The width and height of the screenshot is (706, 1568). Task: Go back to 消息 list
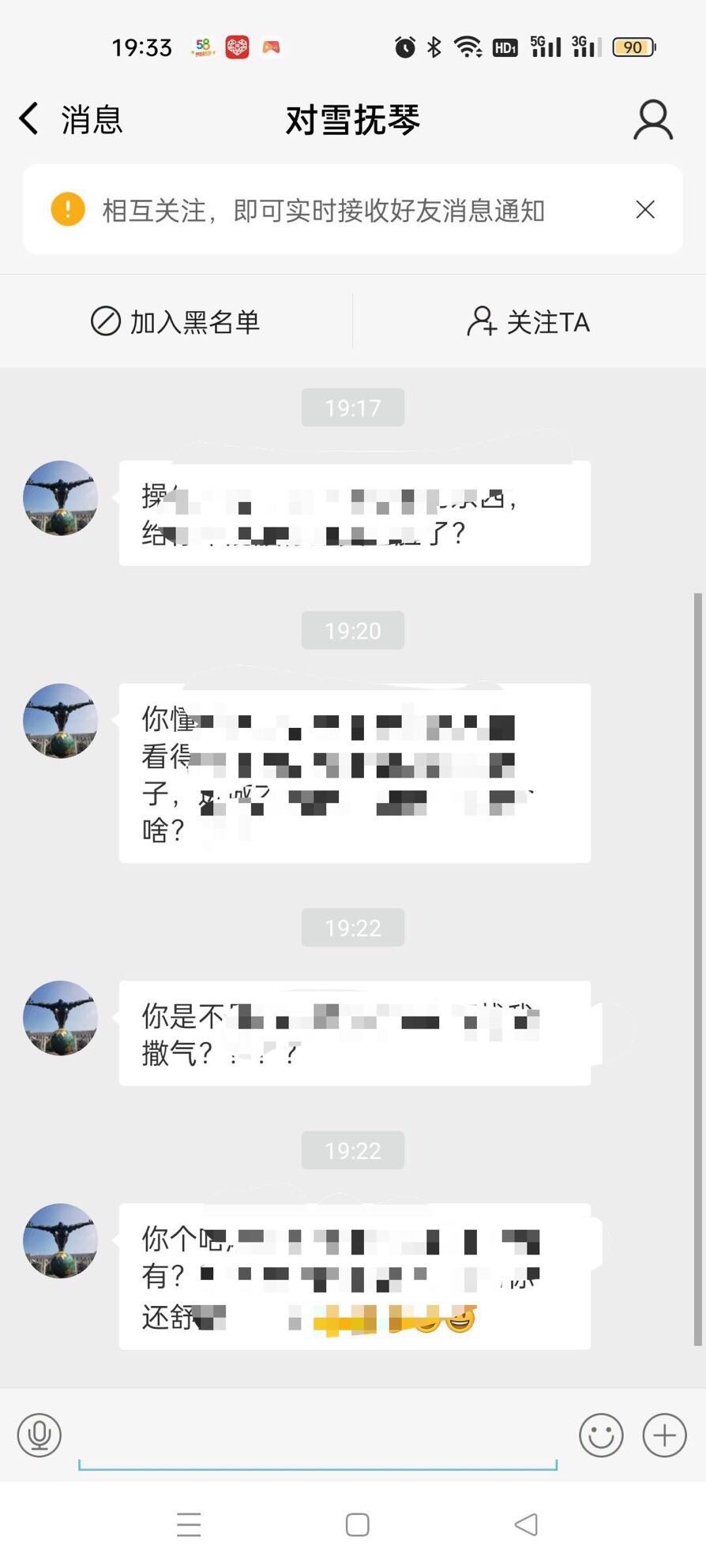point(69,120)
